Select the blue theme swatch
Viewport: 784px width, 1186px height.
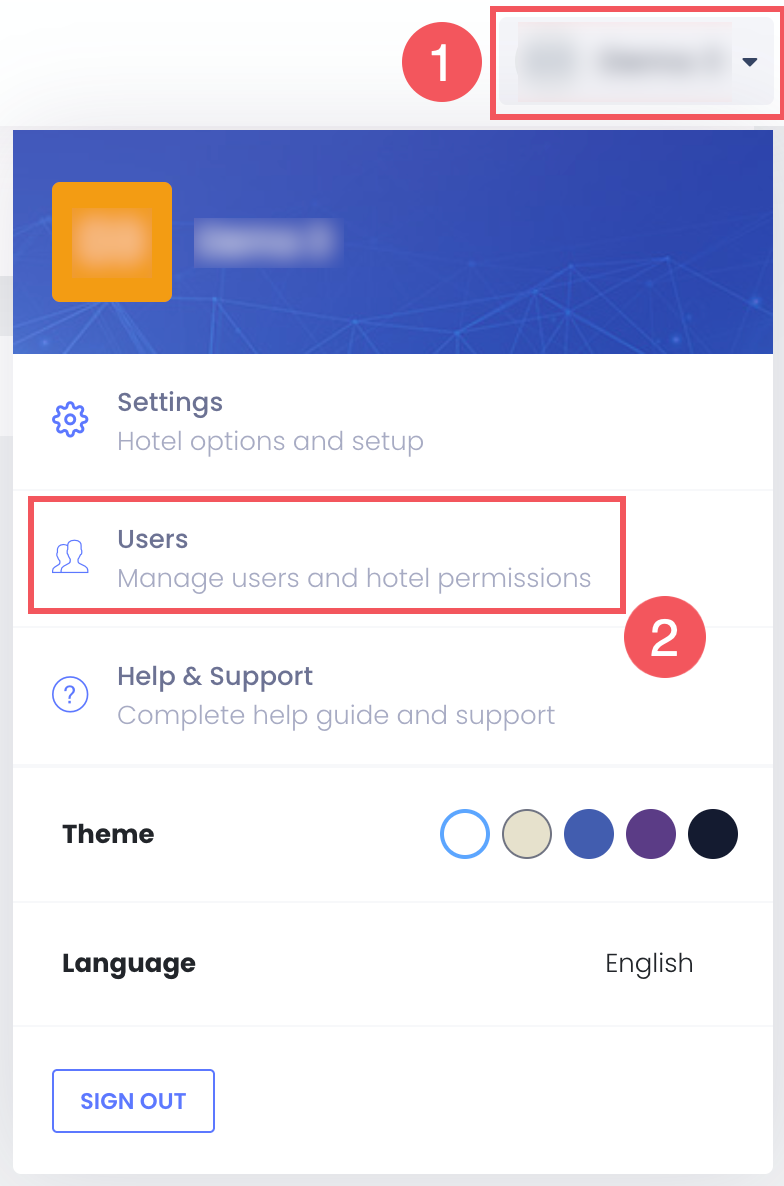pyautogui.click(x=589, y=834)
